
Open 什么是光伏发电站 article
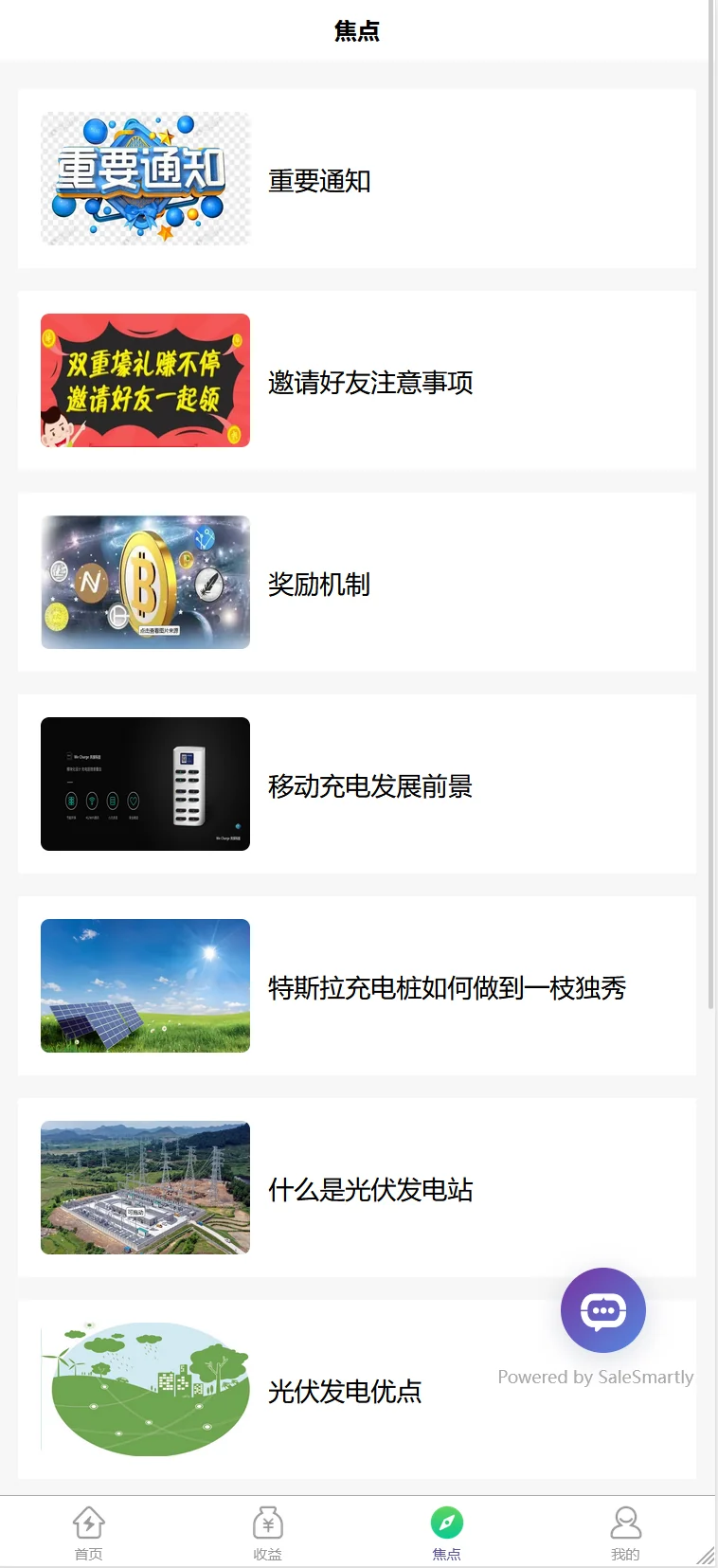[369, 1189]
